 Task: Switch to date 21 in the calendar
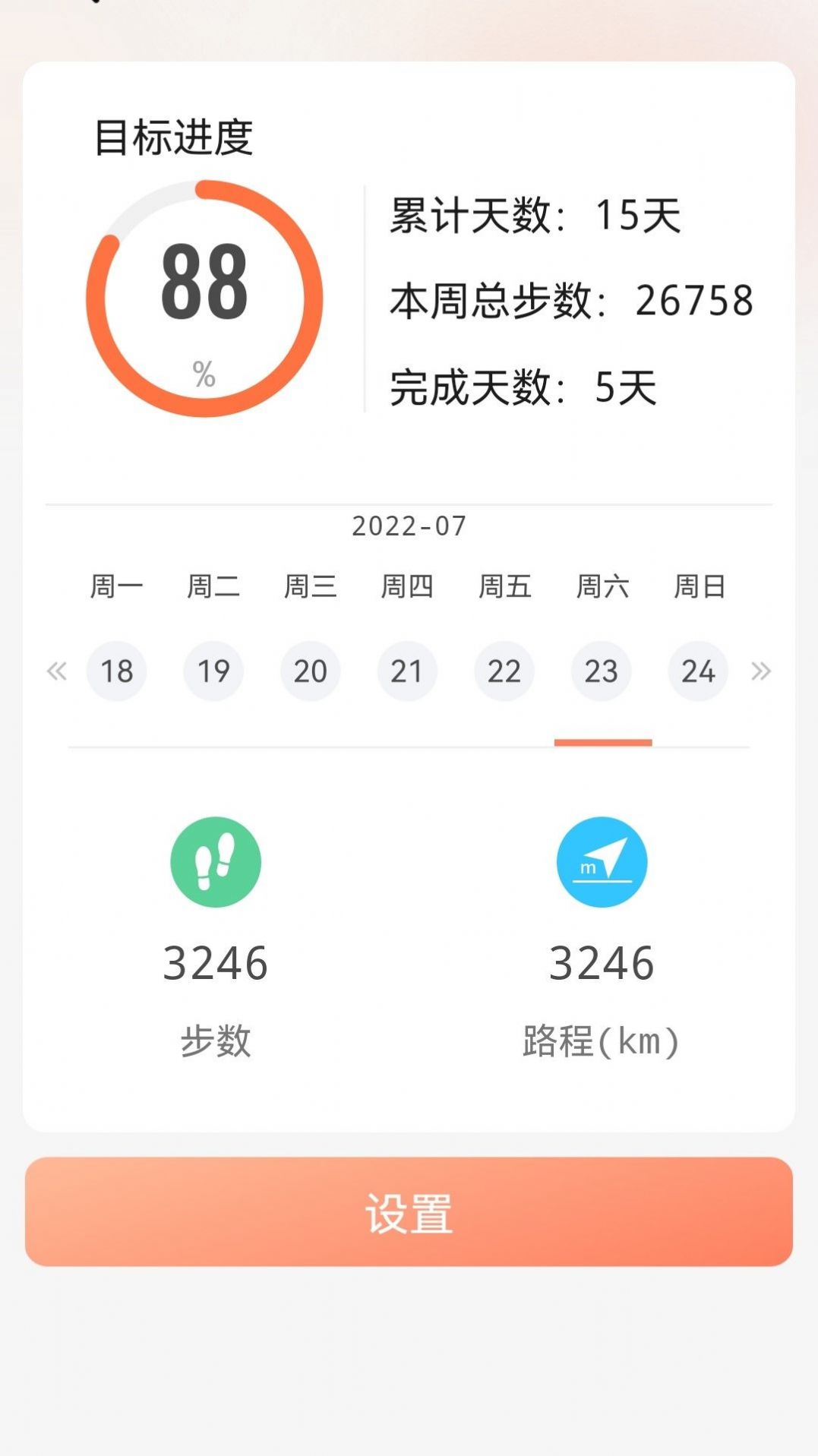(407, 671)
